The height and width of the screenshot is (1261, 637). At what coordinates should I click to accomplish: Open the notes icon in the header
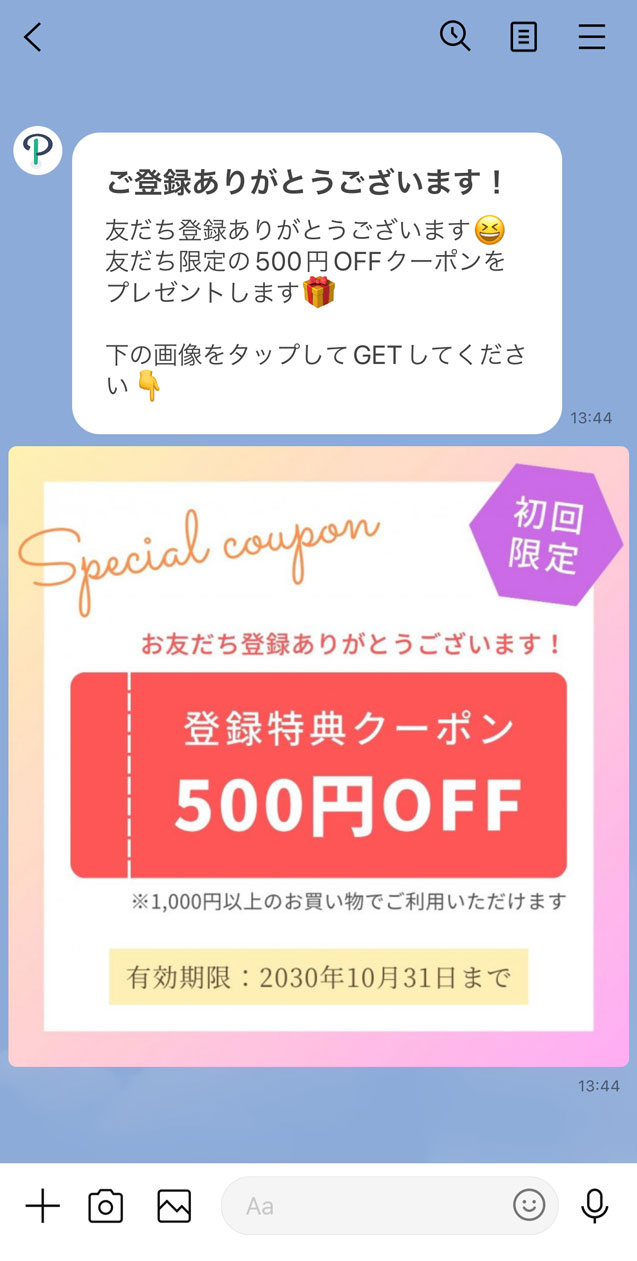pos(523,37)
